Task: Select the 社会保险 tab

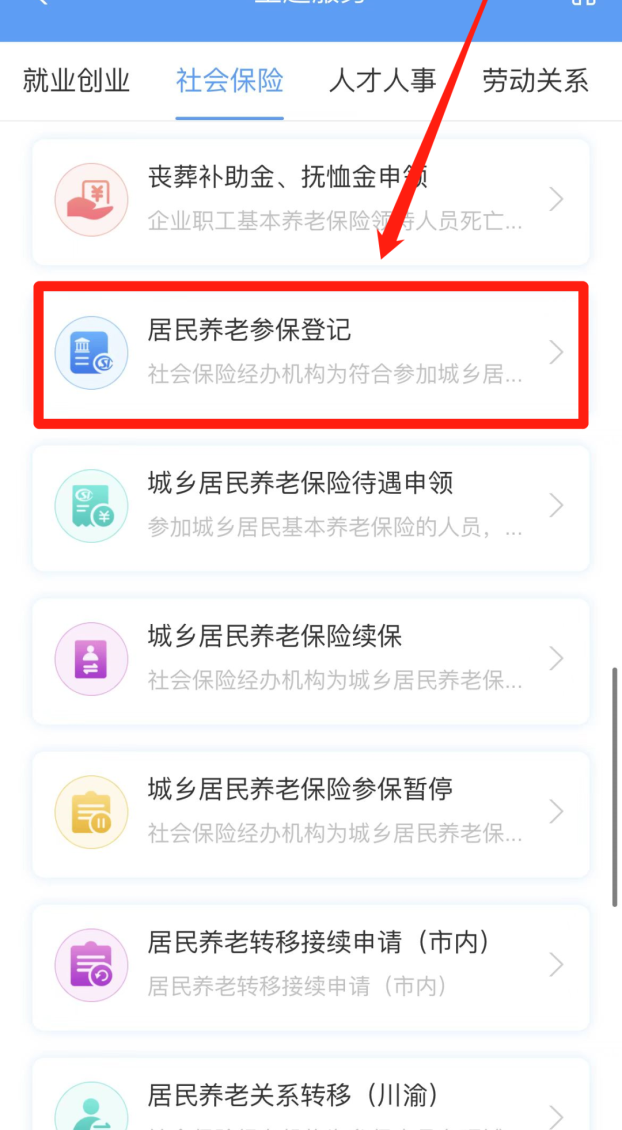Action: 230,81
